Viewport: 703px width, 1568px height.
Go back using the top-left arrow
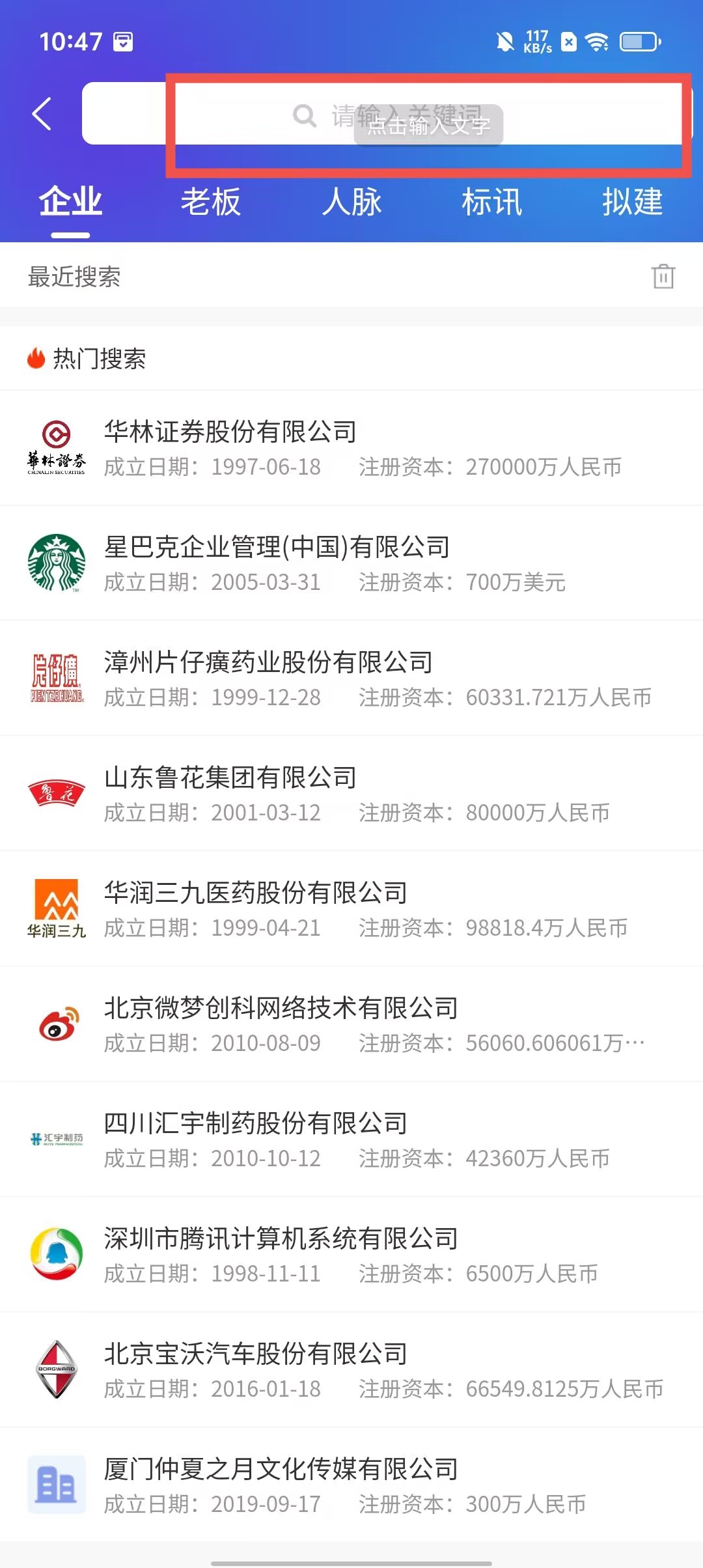click(x=42, y=114)
